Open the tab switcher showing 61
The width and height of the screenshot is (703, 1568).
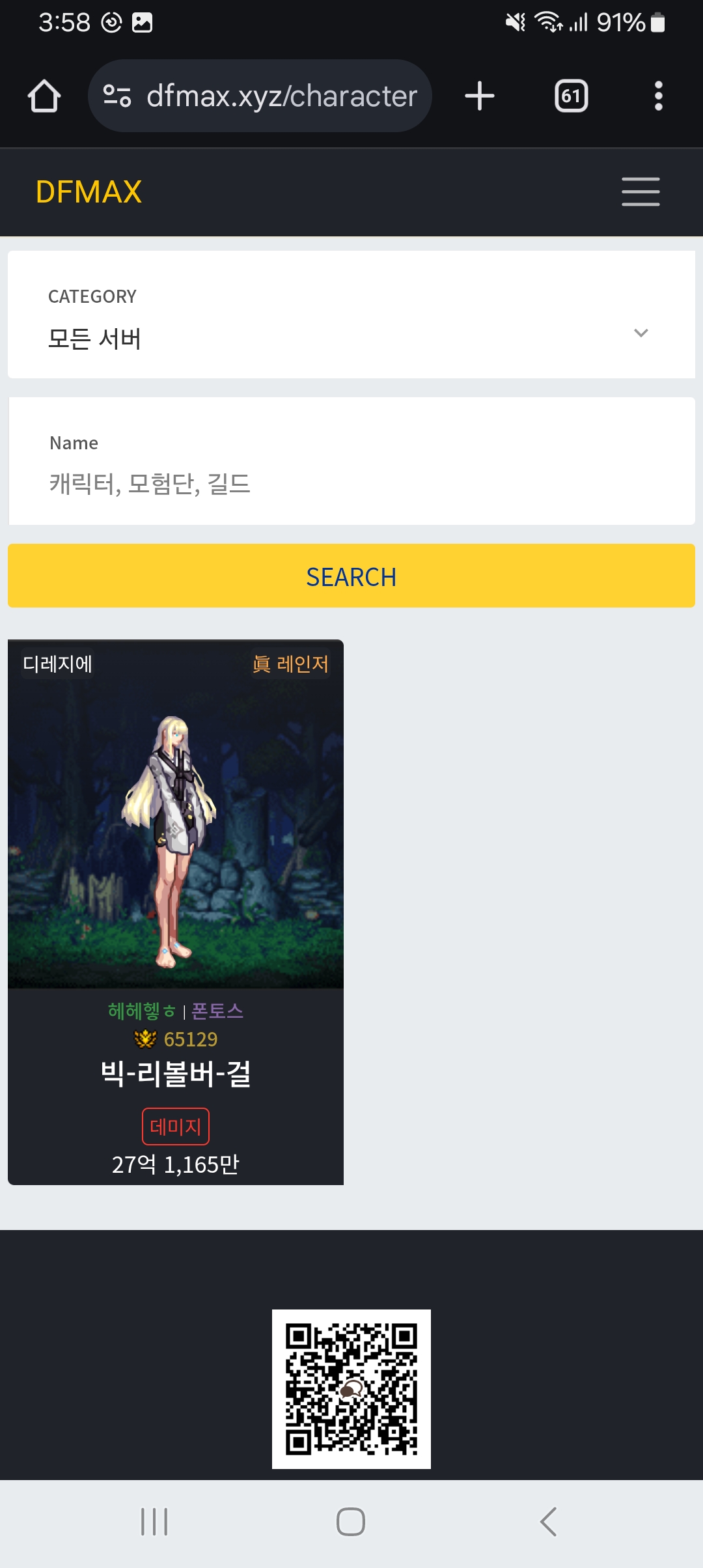pyautogui.click(x=572, y=96)
